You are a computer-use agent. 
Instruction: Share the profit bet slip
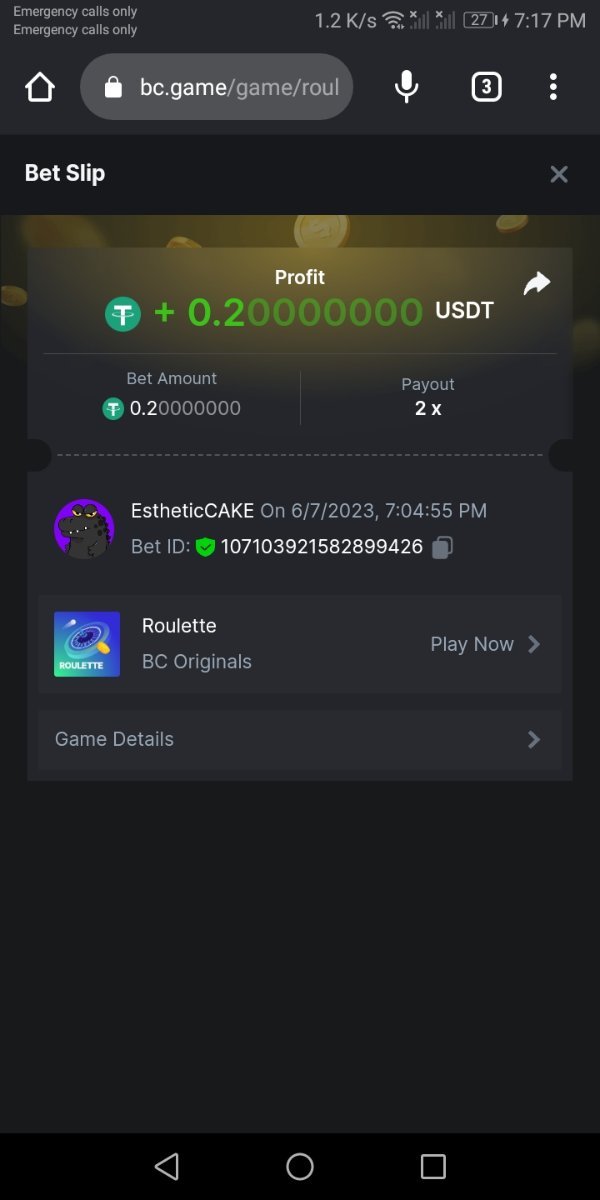[537, 285]
